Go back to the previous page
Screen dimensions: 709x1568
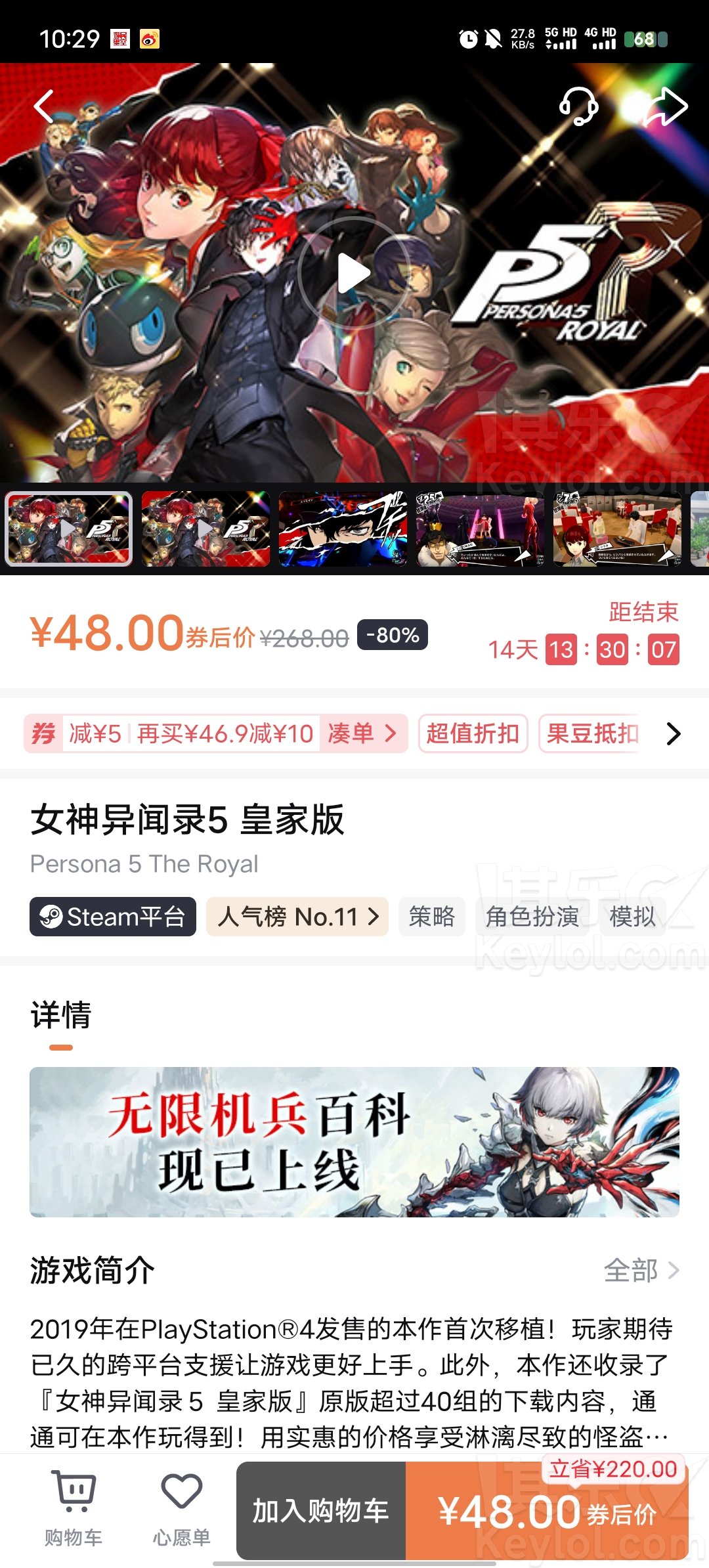(45, 106)
